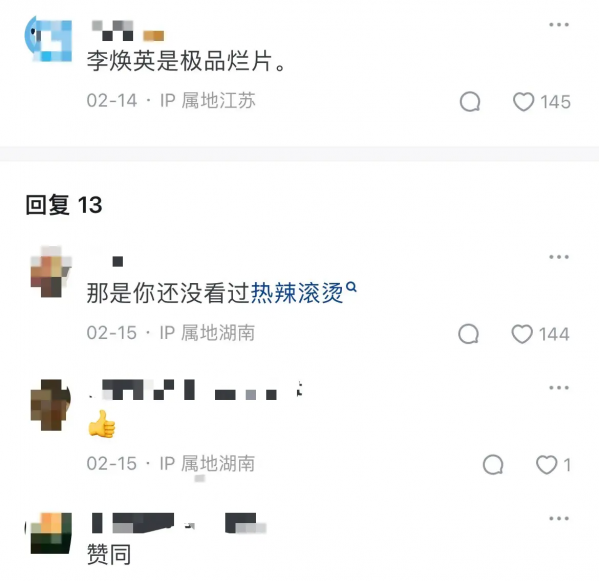Like the thumbs-up emoji reply
This screenshot has width=600, height=581.
547,464
